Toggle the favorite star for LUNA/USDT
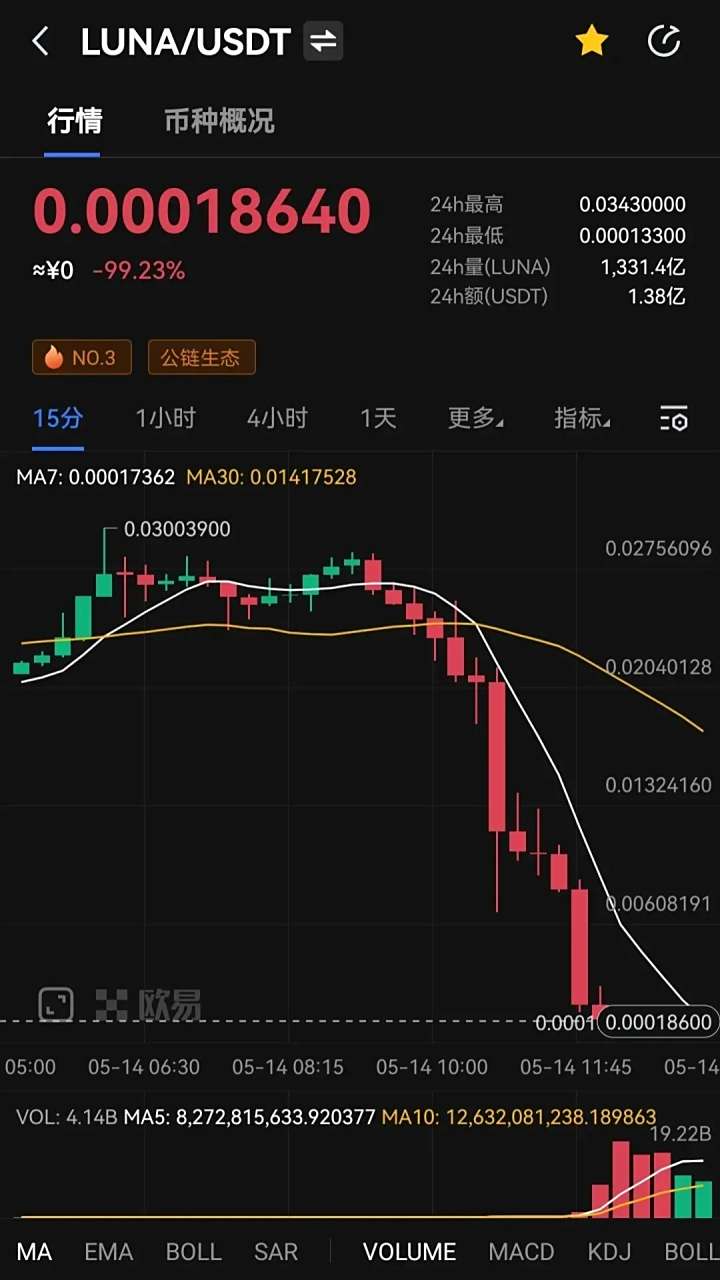The height and width of the screenshot is (1280, 720). click(592, 42)
